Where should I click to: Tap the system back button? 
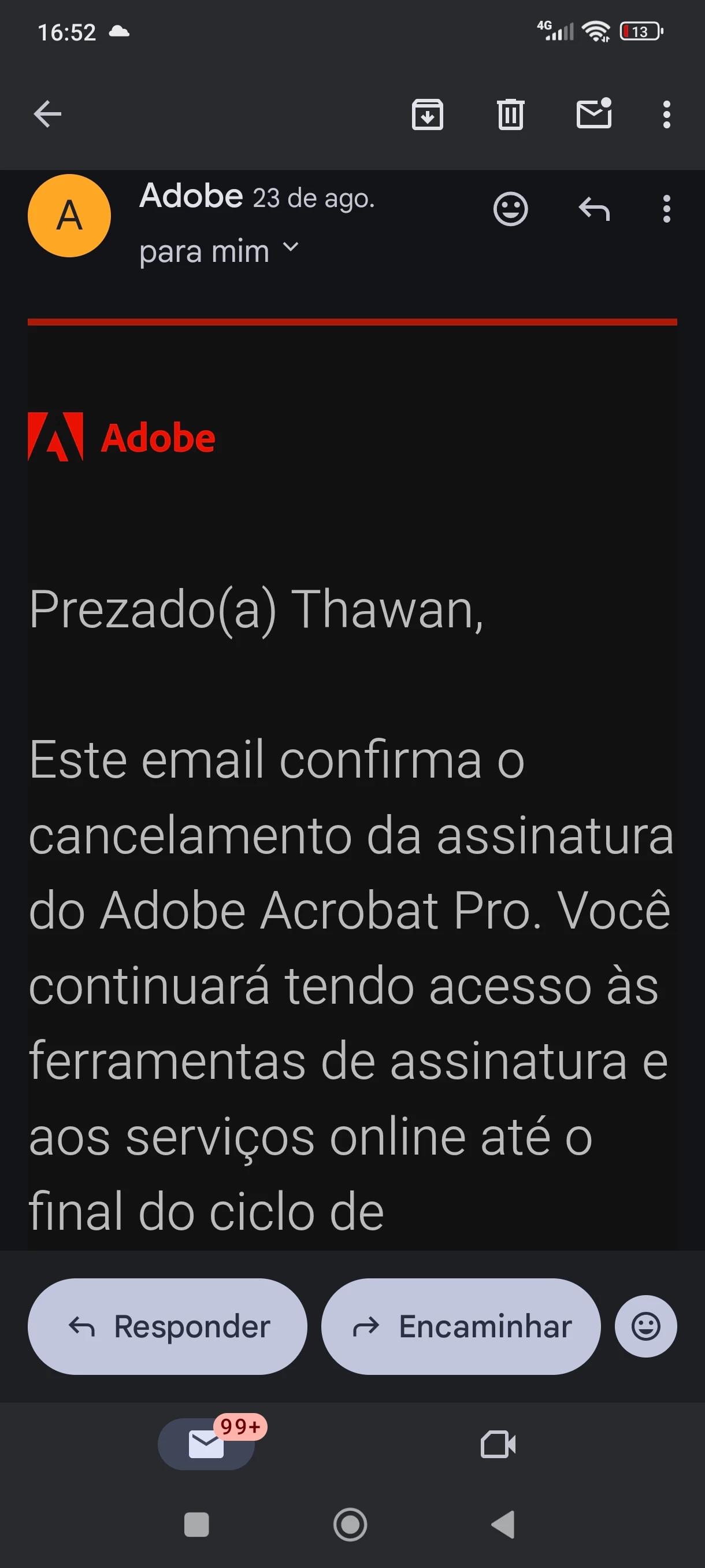[504, 1525]
